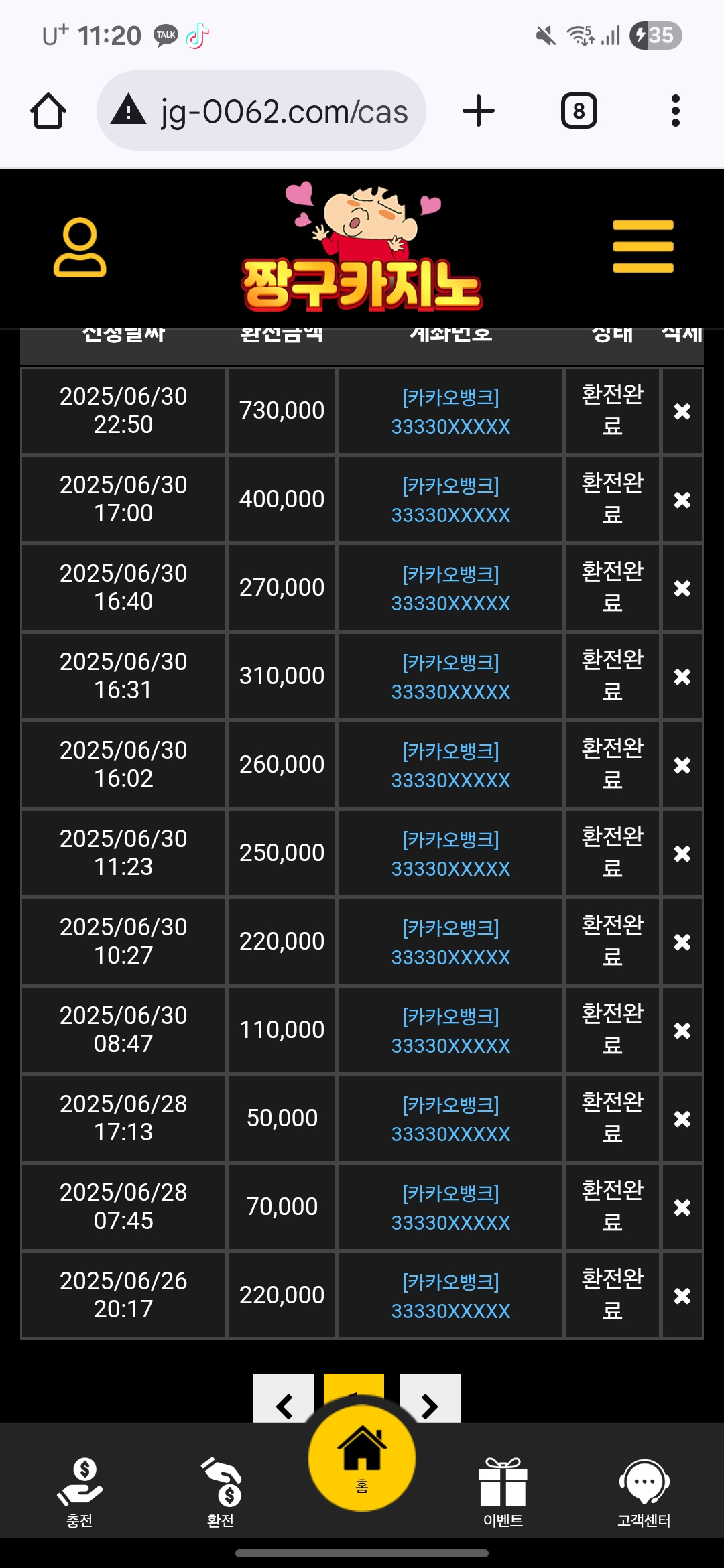Viewport: 724px width, 1568px height.
Task: Remove the 2025/06/26 20:17 record
Action: [682, 1296]
